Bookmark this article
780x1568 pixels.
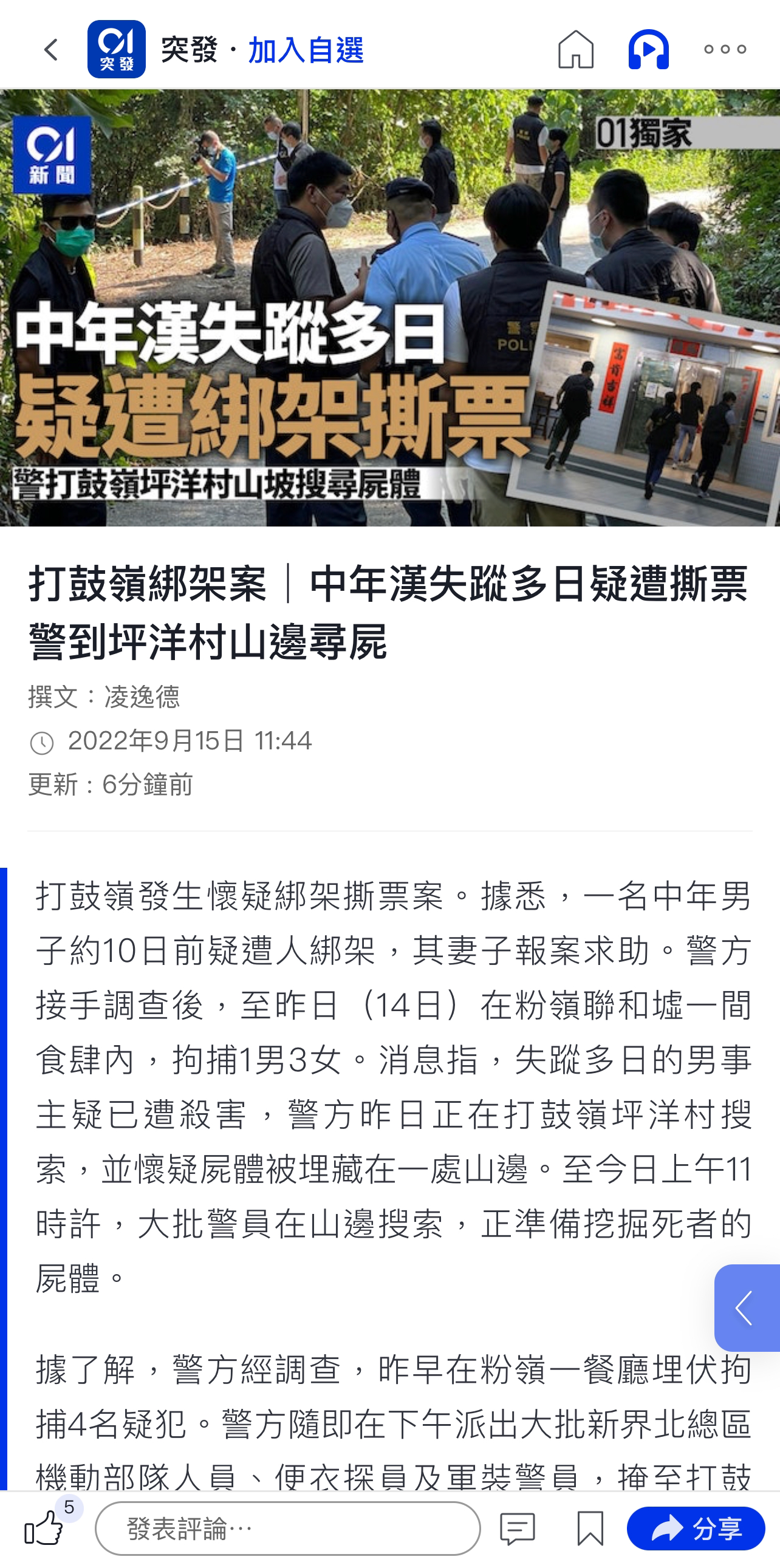coord(589,1529)
